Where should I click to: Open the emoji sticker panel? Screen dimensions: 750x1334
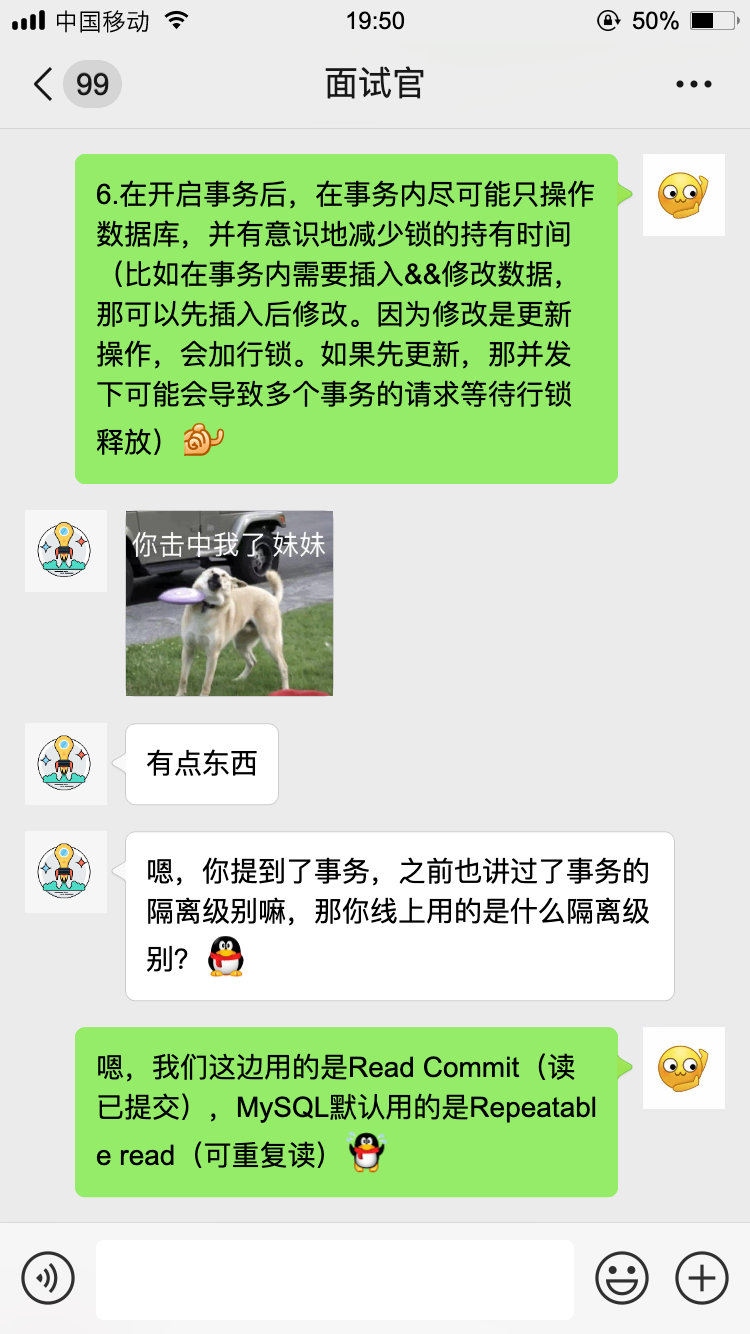pyautogui.click(x=621, y=1277)
